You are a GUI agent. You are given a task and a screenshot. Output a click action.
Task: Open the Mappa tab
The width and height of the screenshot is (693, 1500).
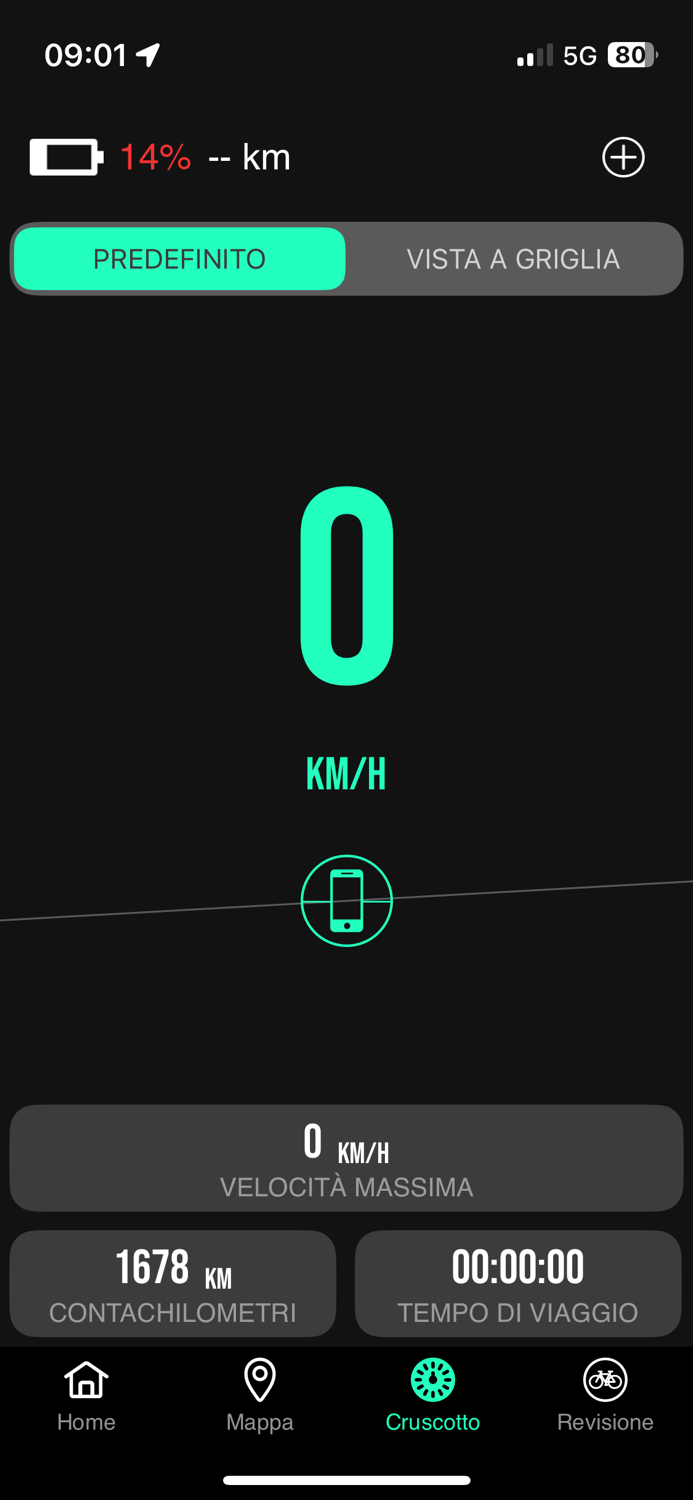260,1397
